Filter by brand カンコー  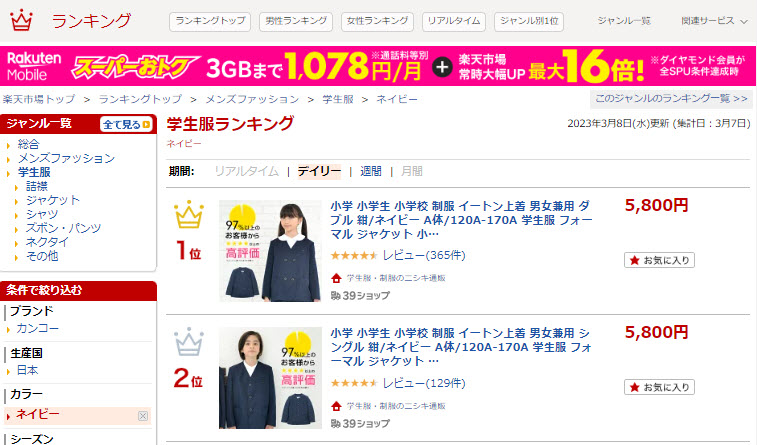38,329
